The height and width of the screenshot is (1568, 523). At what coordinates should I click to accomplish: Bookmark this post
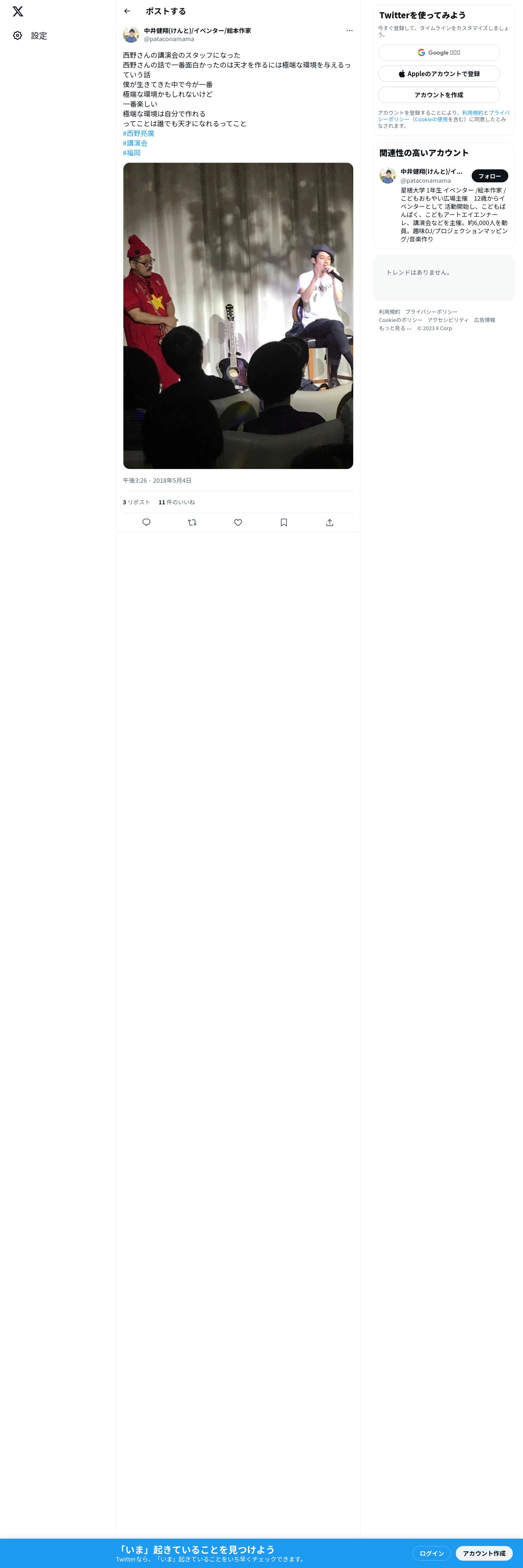284,522
